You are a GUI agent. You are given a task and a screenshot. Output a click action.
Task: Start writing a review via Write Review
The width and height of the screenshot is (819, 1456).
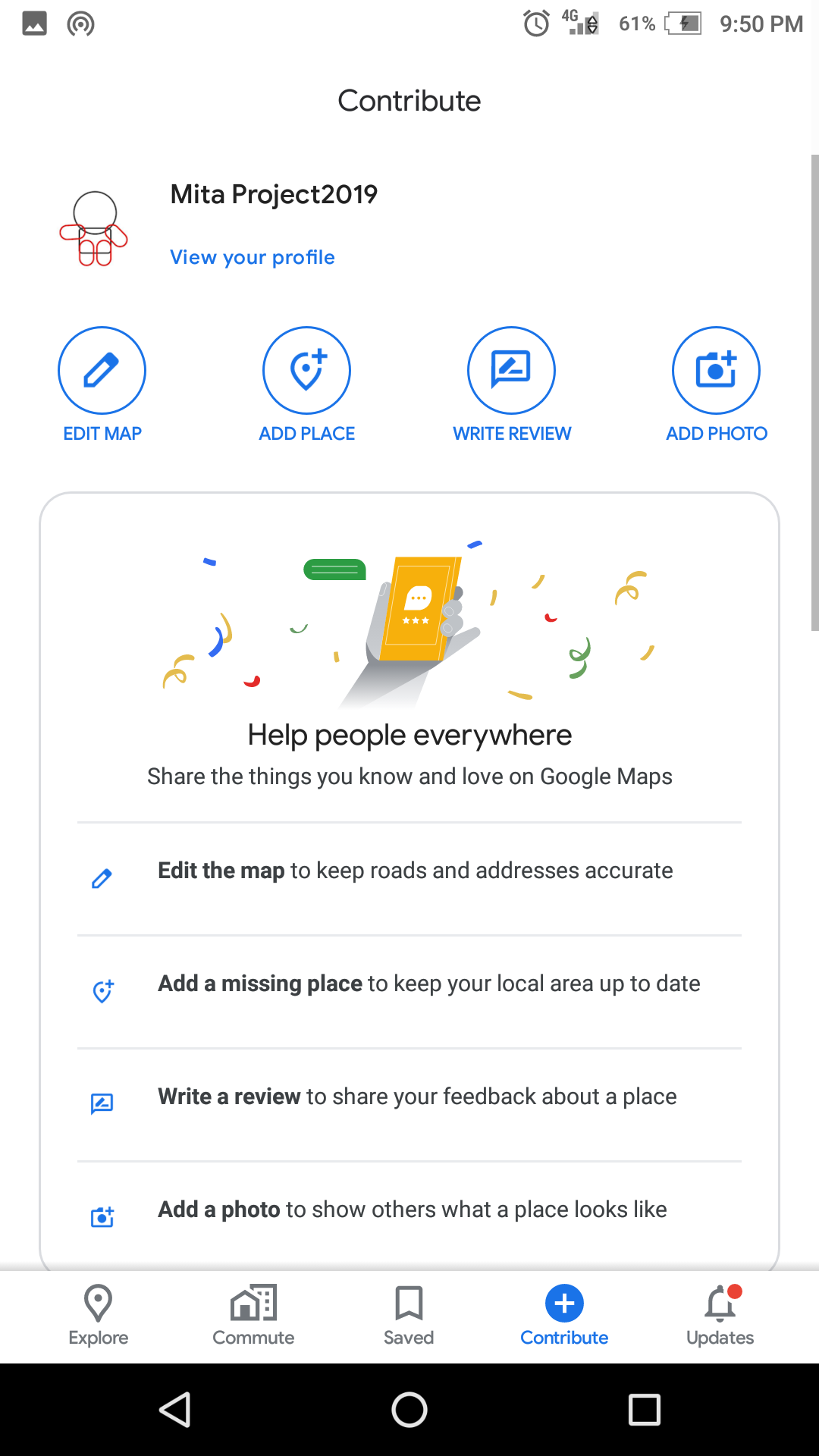click(x=511, y=370)
